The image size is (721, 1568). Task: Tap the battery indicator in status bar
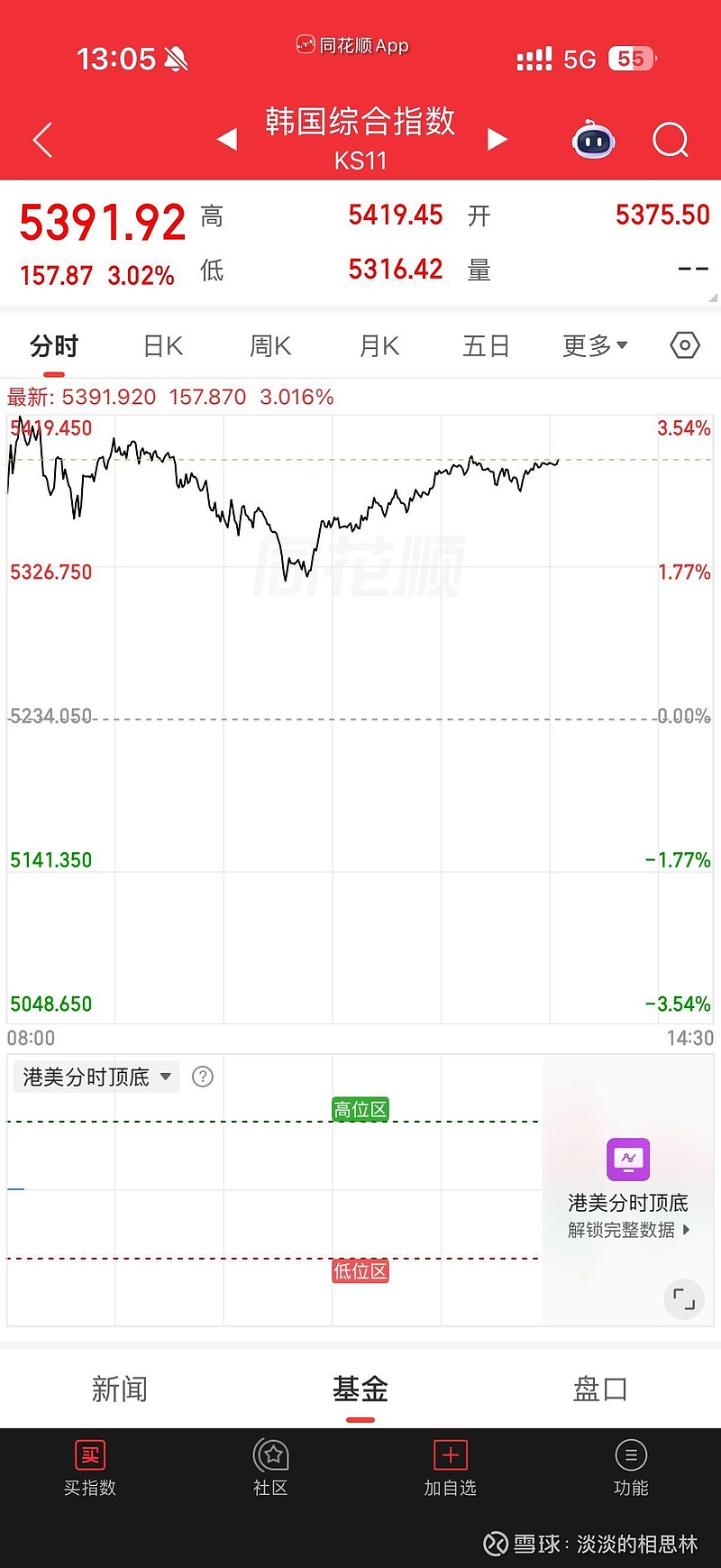click(633, 58)
